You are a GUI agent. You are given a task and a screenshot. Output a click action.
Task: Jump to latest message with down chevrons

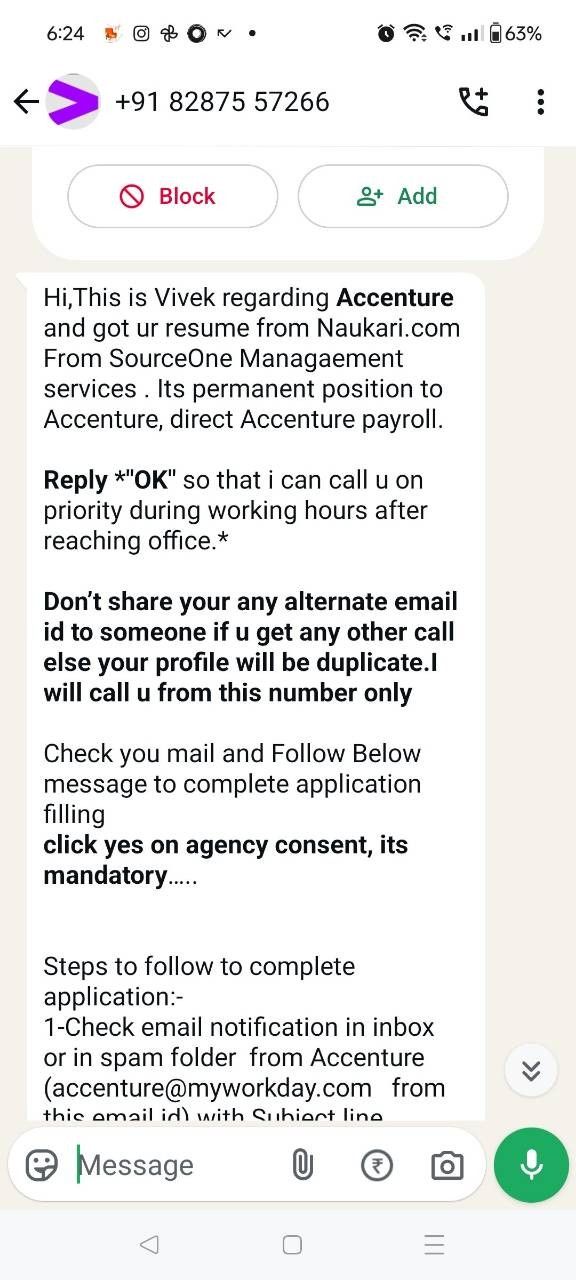coord(531,1071)
